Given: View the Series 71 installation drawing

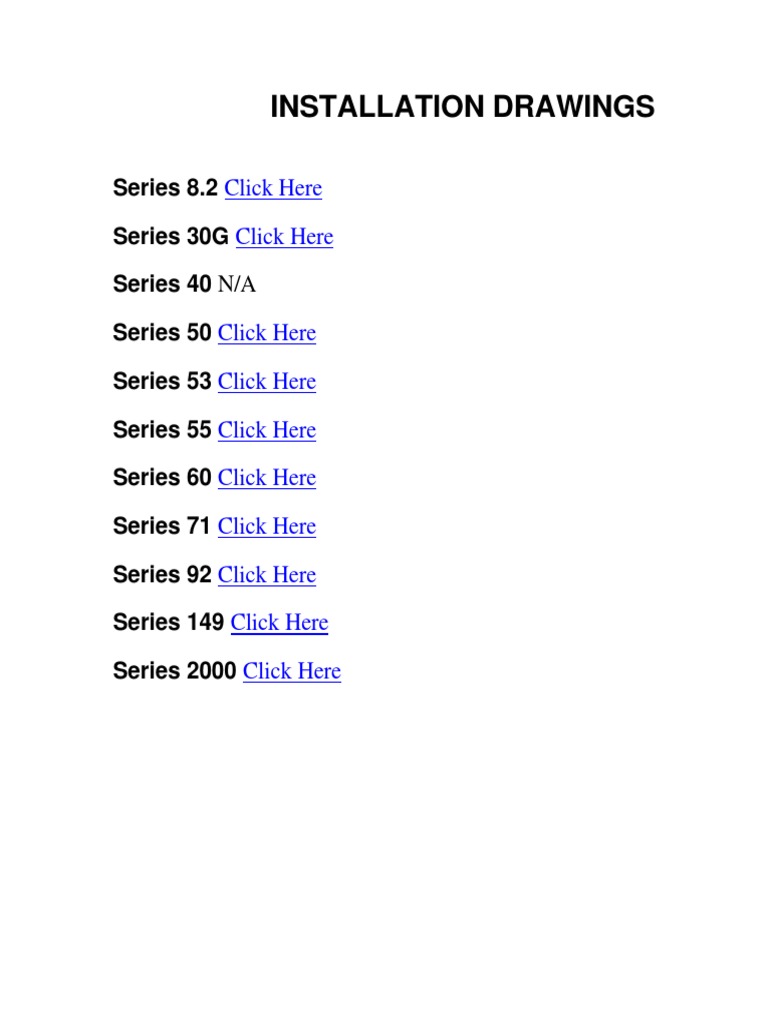Looking at the screenshot, I should click(x=266, y=526).
